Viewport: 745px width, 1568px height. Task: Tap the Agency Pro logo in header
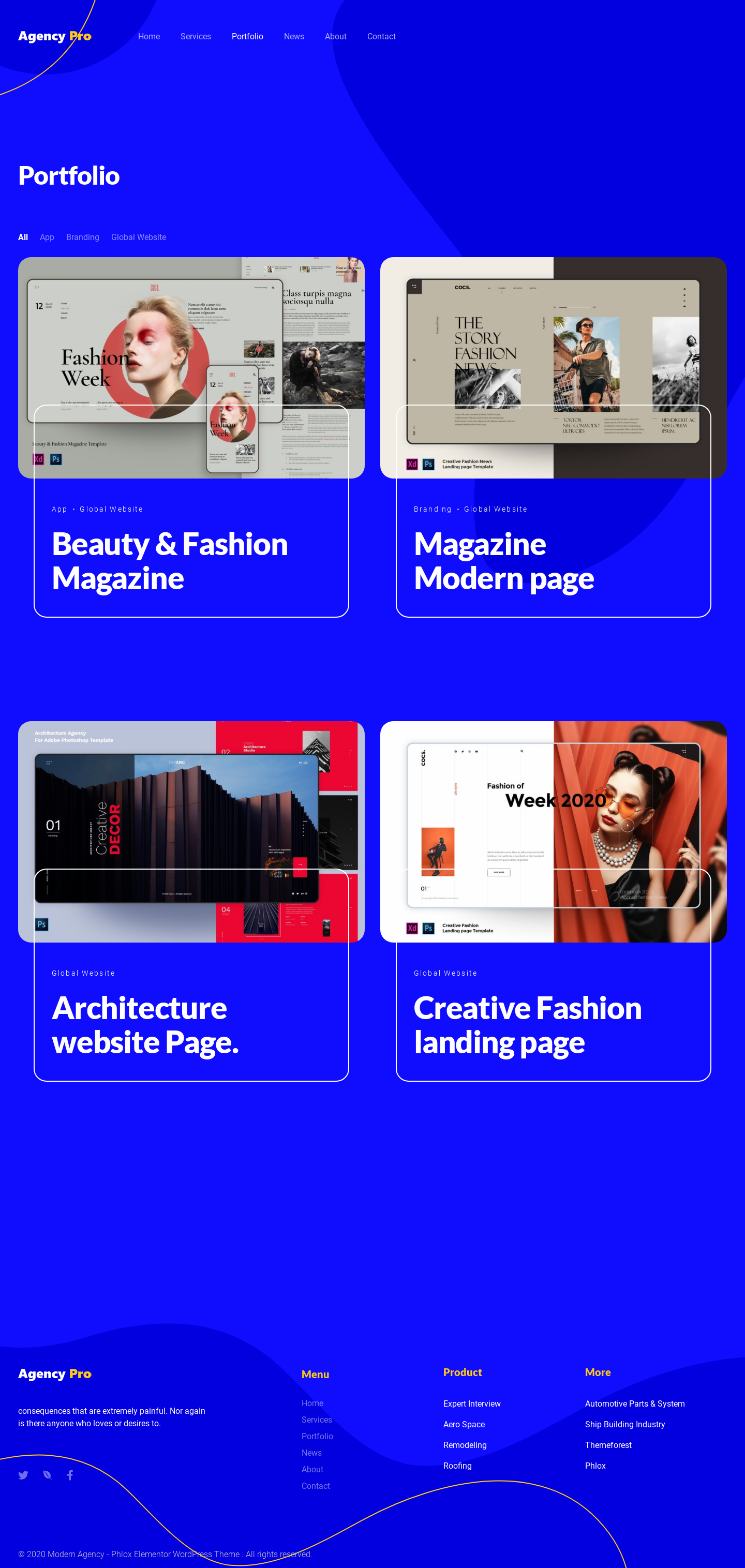(x=55, y=37)
